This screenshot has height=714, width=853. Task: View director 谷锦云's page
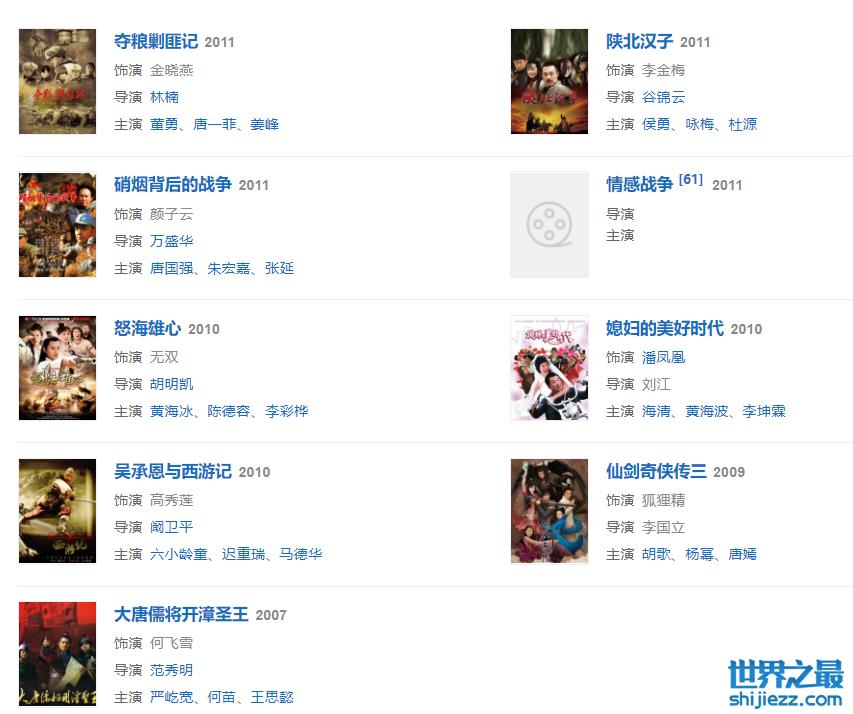click(664, 97)
